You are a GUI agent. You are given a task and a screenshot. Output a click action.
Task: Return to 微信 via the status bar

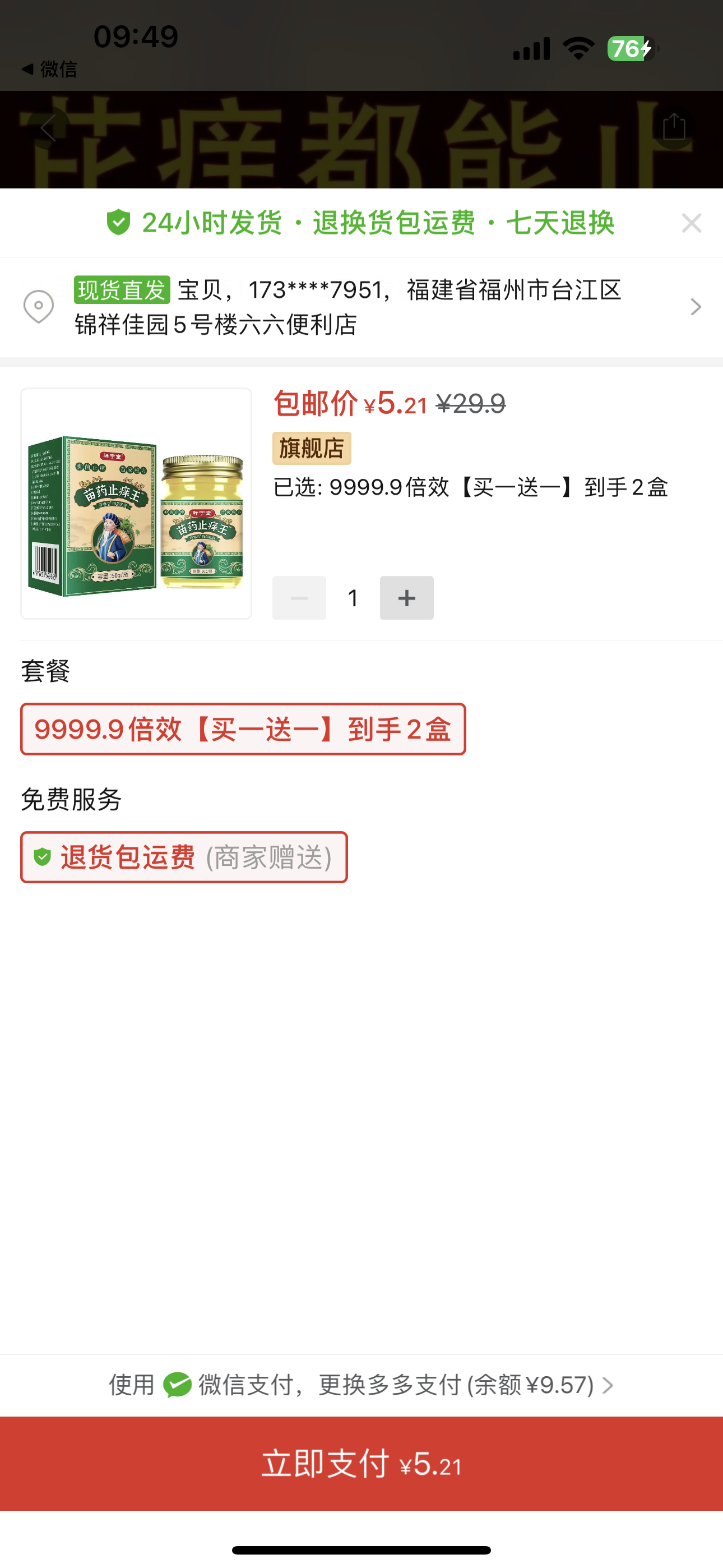pyautogui.click(x=50, y=70)
